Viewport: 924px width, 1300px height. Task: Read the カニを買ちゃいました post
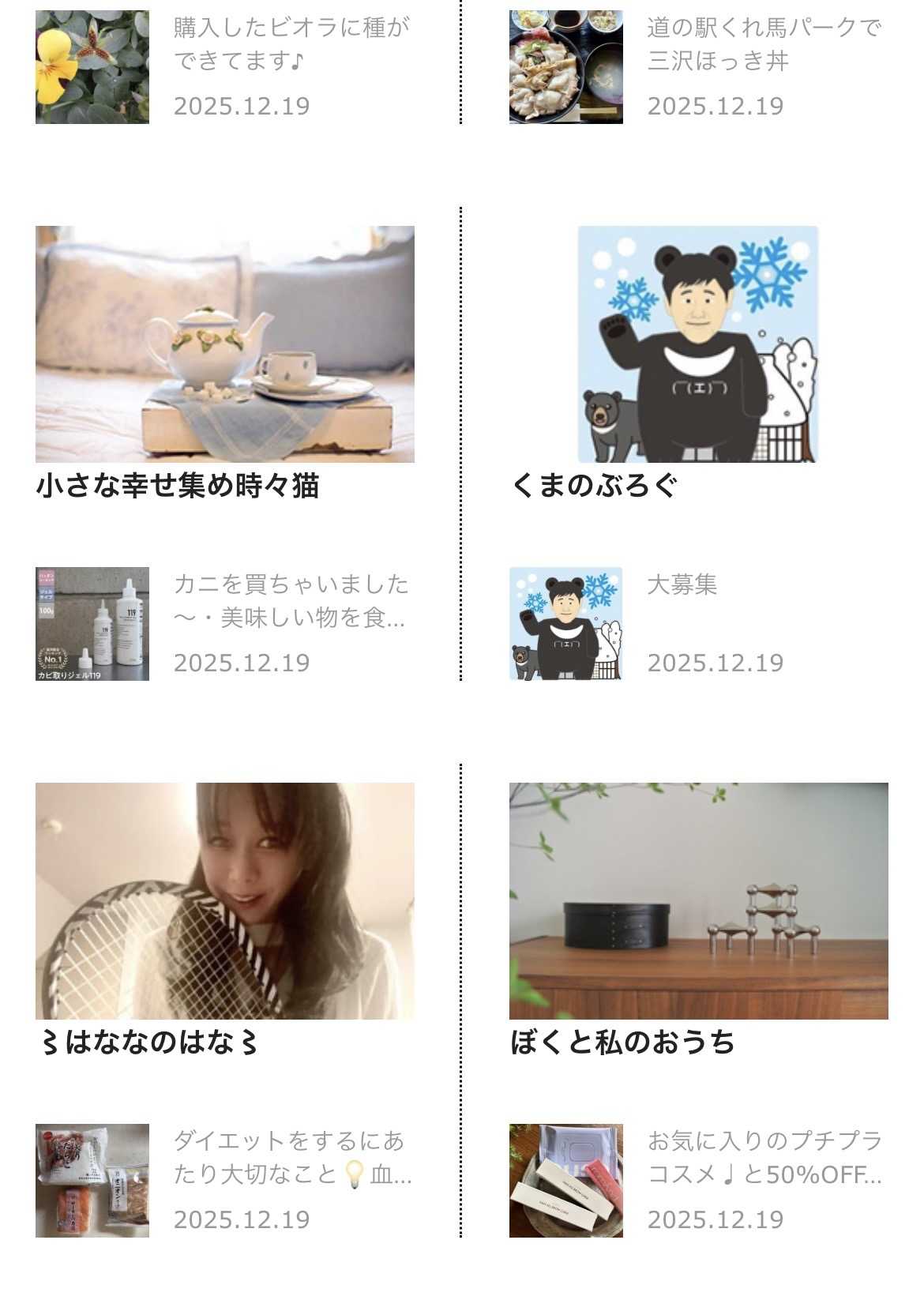(x=291, y=601)
